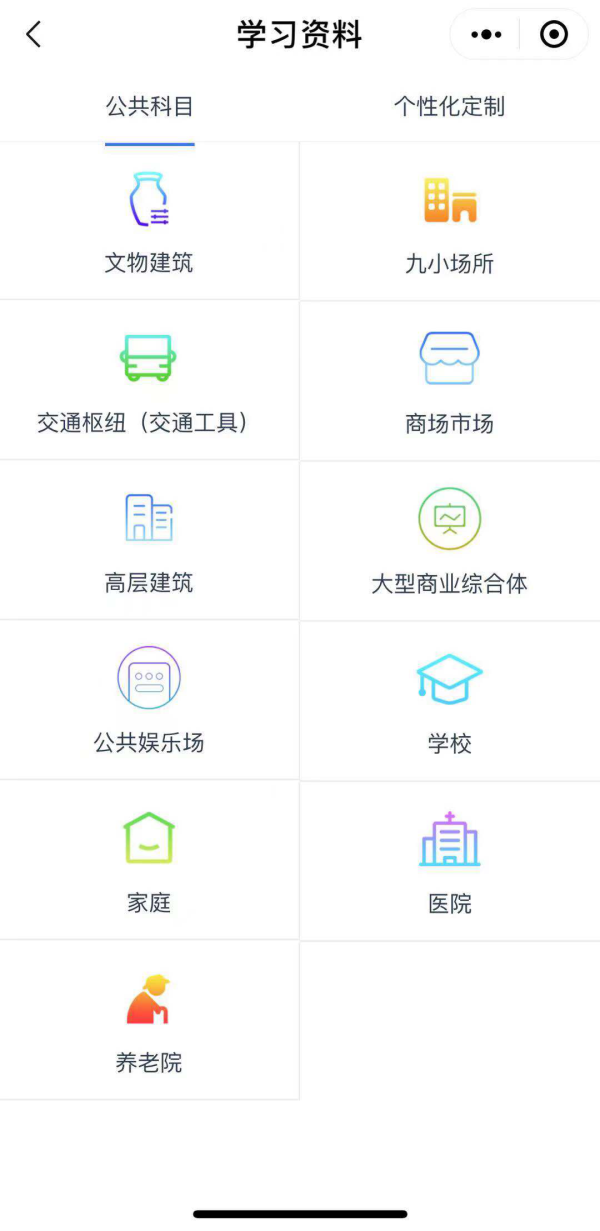The width and height of the screenshot is (600, 1231).
Task: Switch to the 公共科目 tab
Action: point(150,107)
